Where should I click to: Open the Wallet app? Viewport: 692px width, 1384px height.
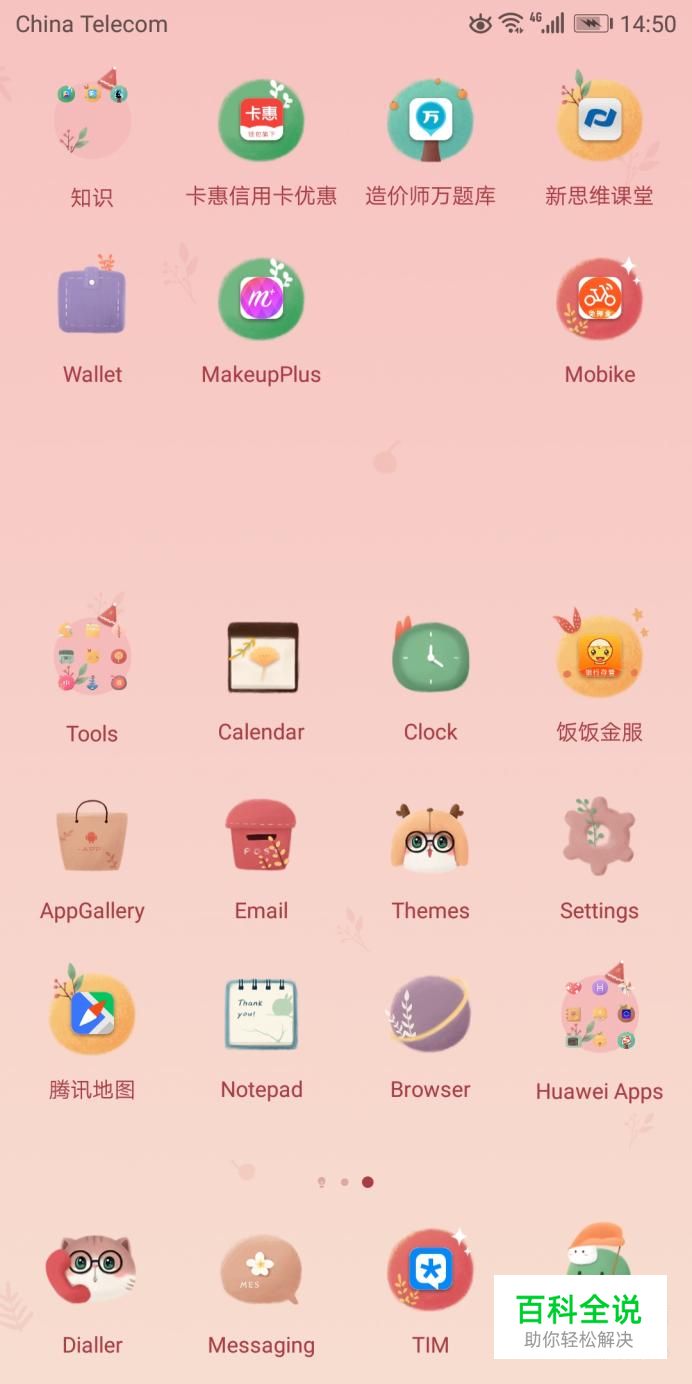pos(92,300)
